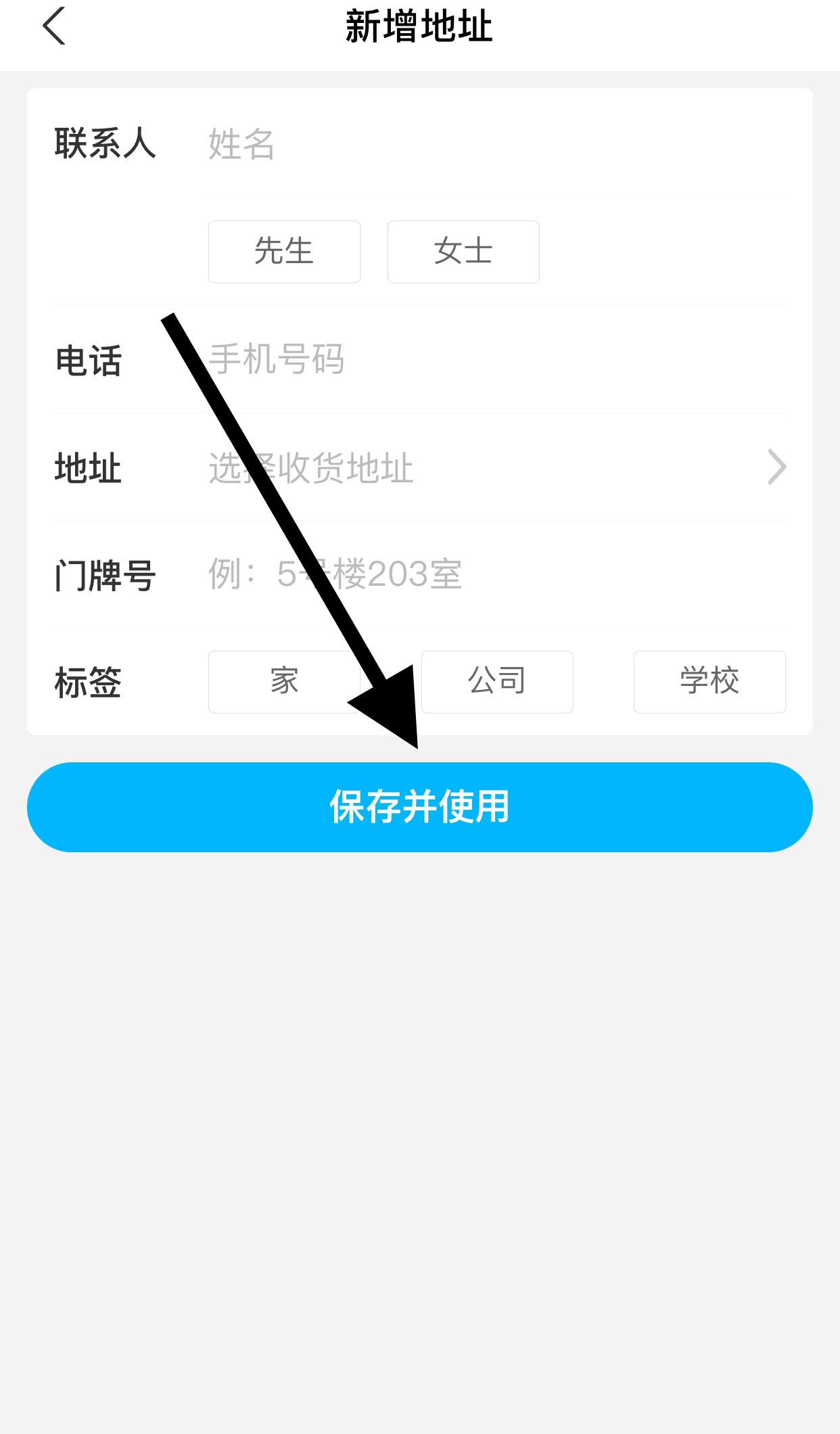Choose the 公司 label
Screen dimensions: 840x1434
pyautogui.click(x=497, y=682)
